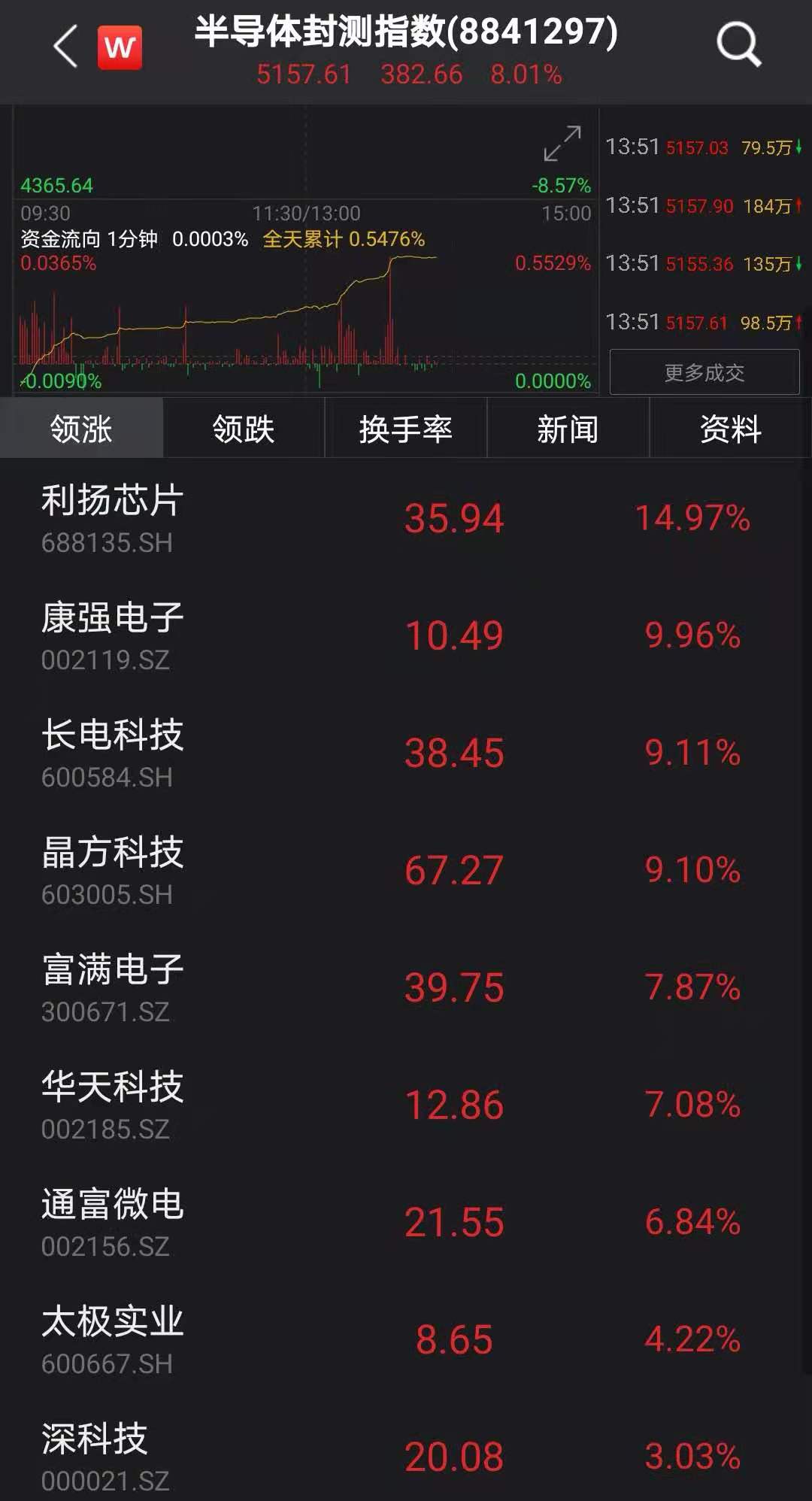The width and height of the screenshot is (812, 1501).
Task: Expand the chart to full screen
Action: coord(562,144)
